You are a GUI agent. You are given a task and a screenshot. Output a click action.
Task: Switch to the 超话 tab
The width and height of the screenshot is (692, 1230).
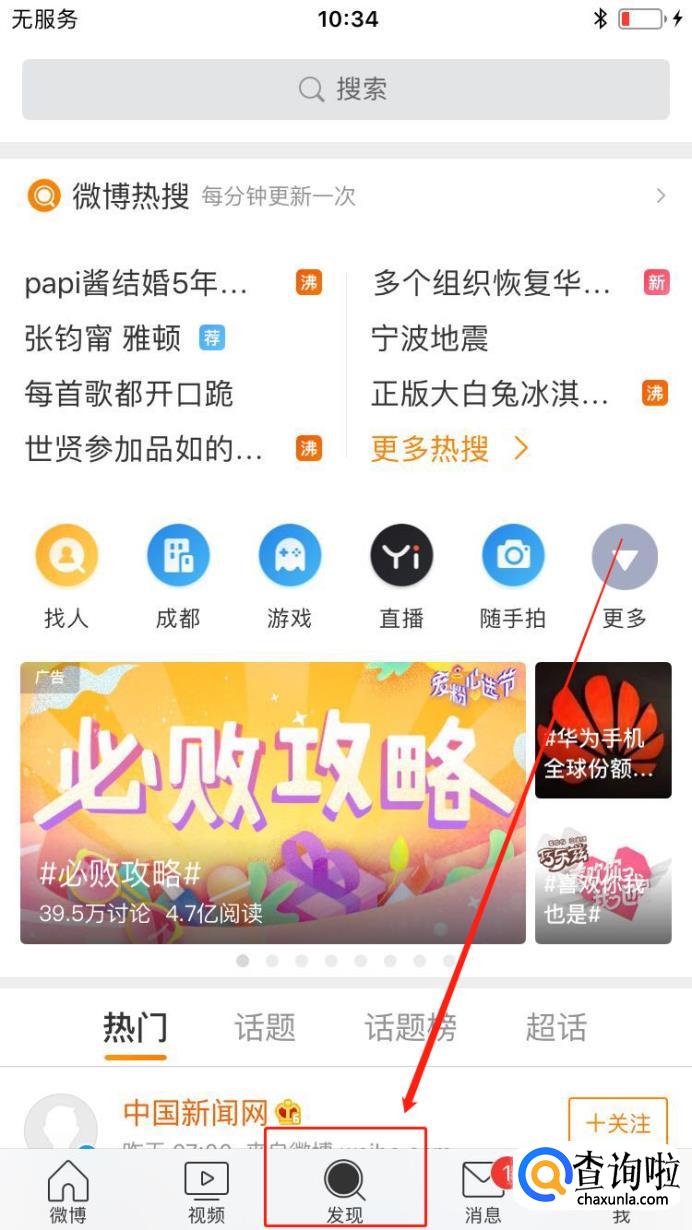(x=556, y=1027)
